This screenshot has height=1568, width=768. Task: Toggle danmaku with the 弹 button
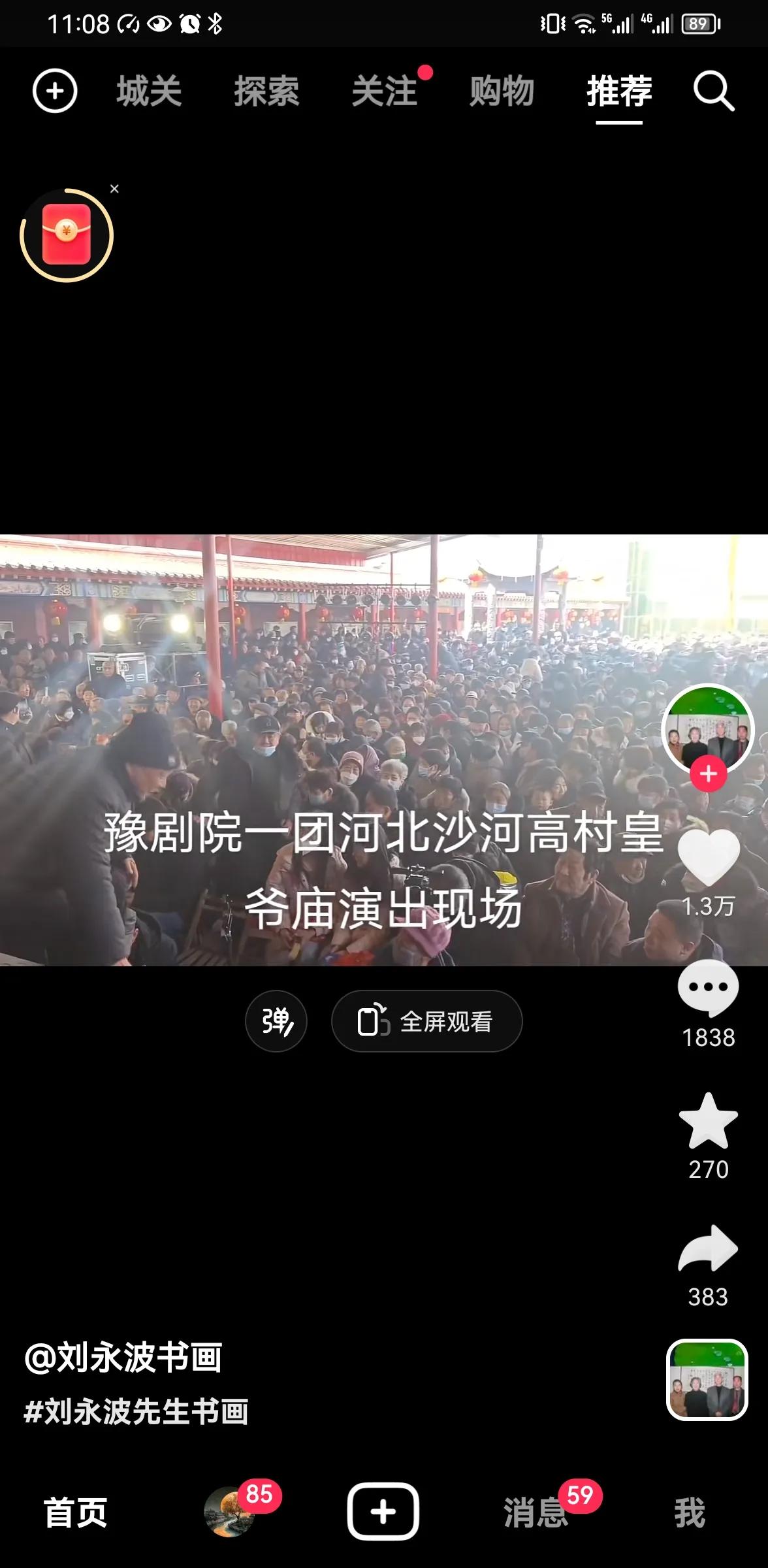coord(276,1021)
